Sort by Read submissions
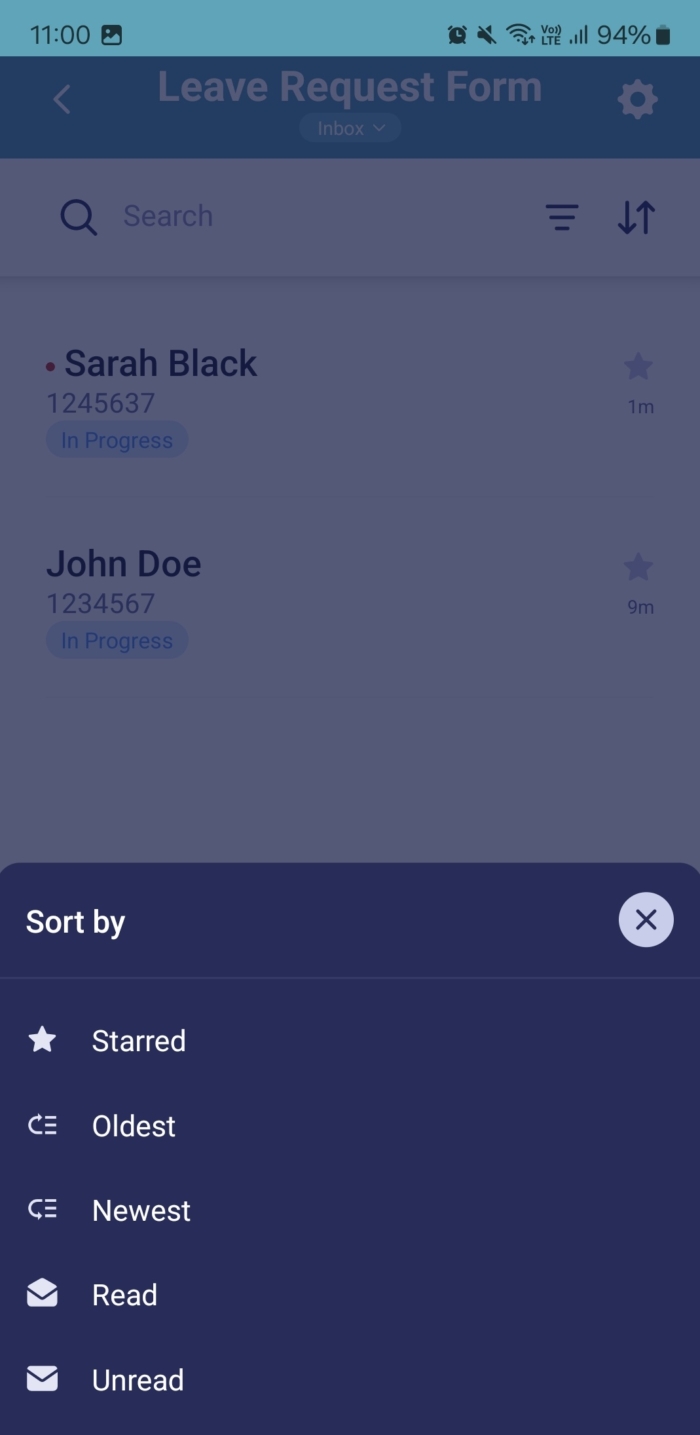 tap(124, 1295)
